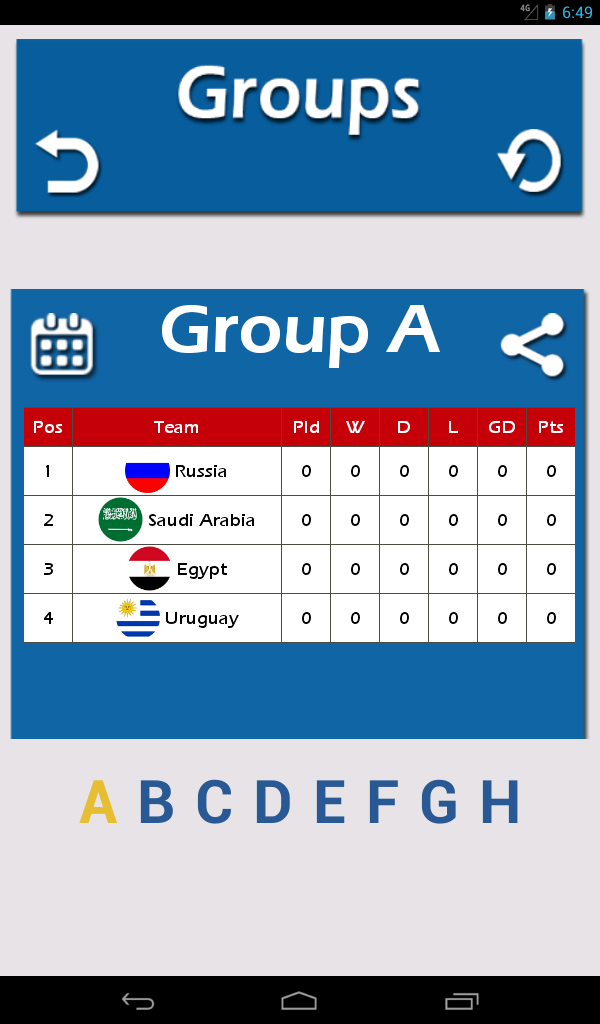Switch to group C

coord(214,801)
